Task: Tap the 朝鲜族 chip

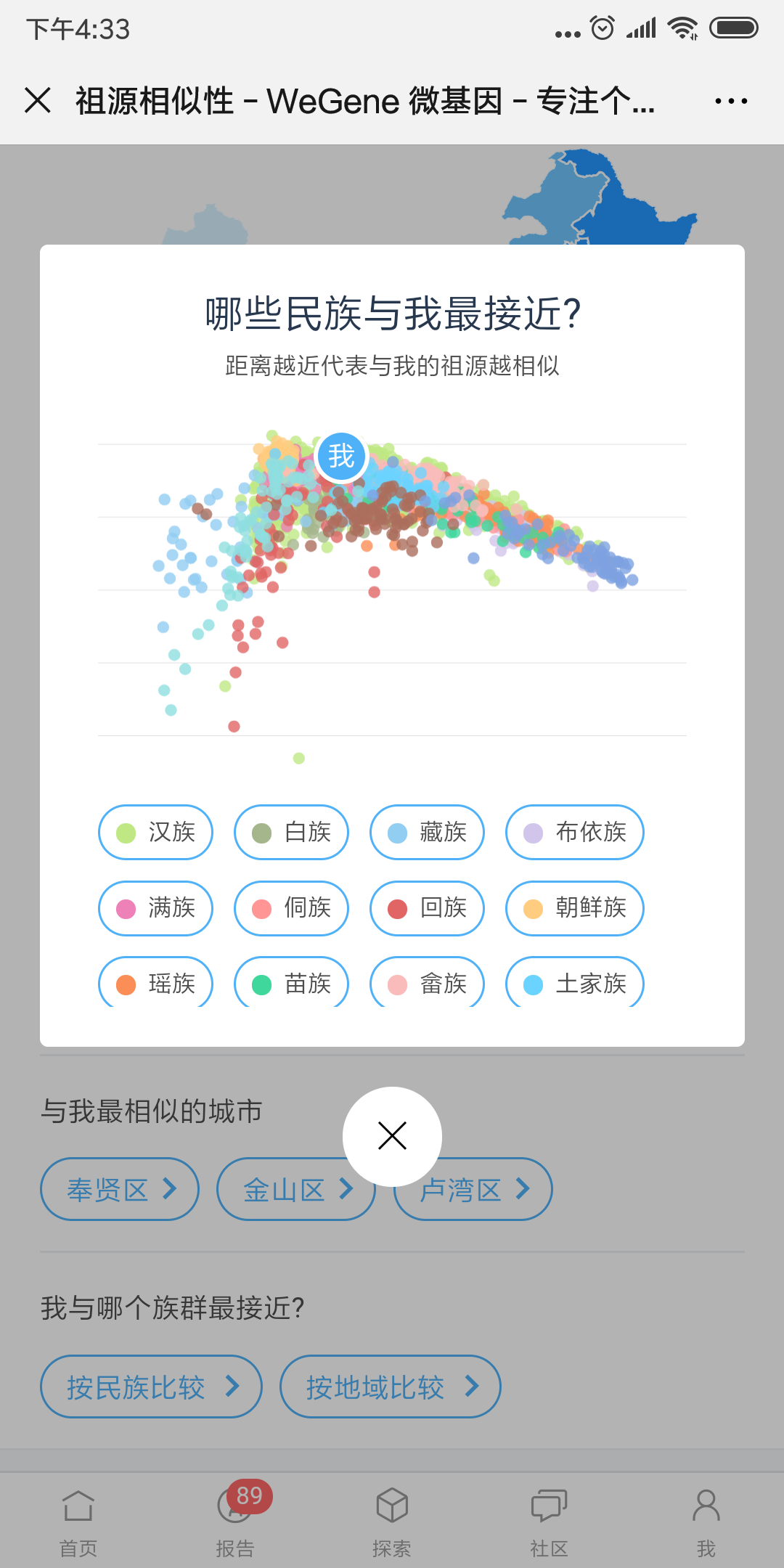Action: coord(575,908)
